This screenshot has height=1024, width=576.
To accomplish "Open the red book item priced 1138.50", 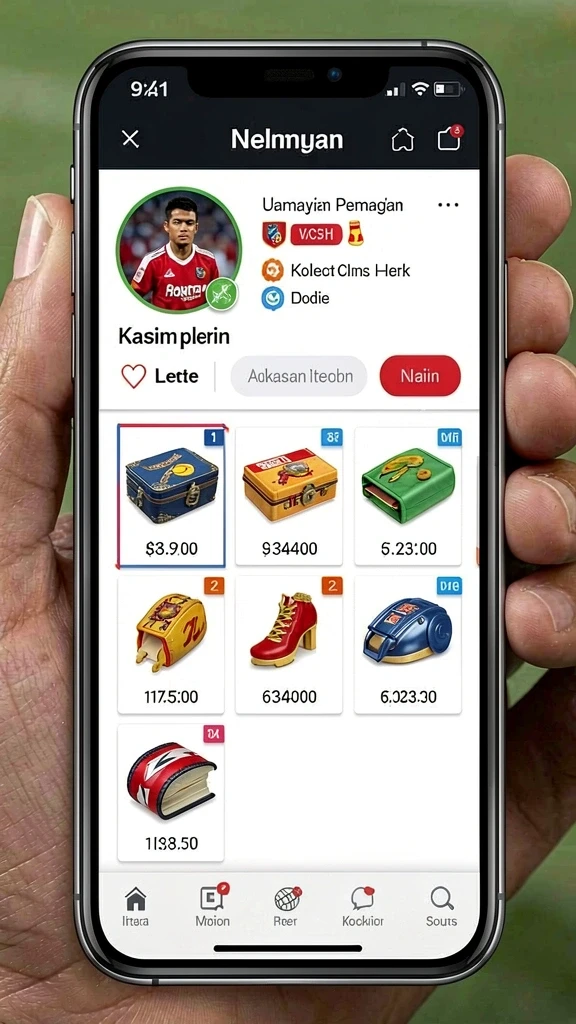I will click(x=171, y=792).
